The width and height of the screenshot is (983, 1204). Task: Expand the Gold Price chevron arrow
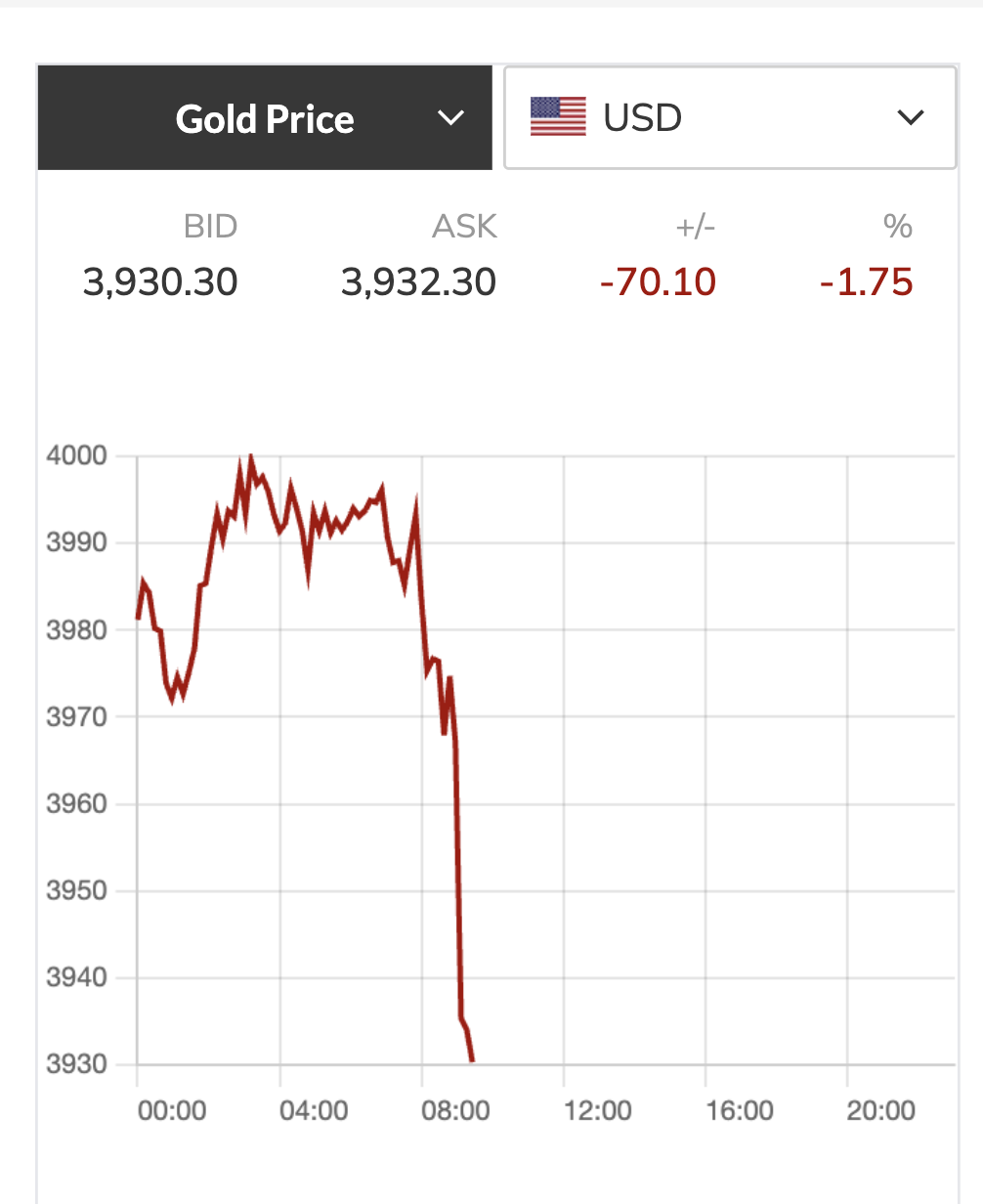(450, 117)
